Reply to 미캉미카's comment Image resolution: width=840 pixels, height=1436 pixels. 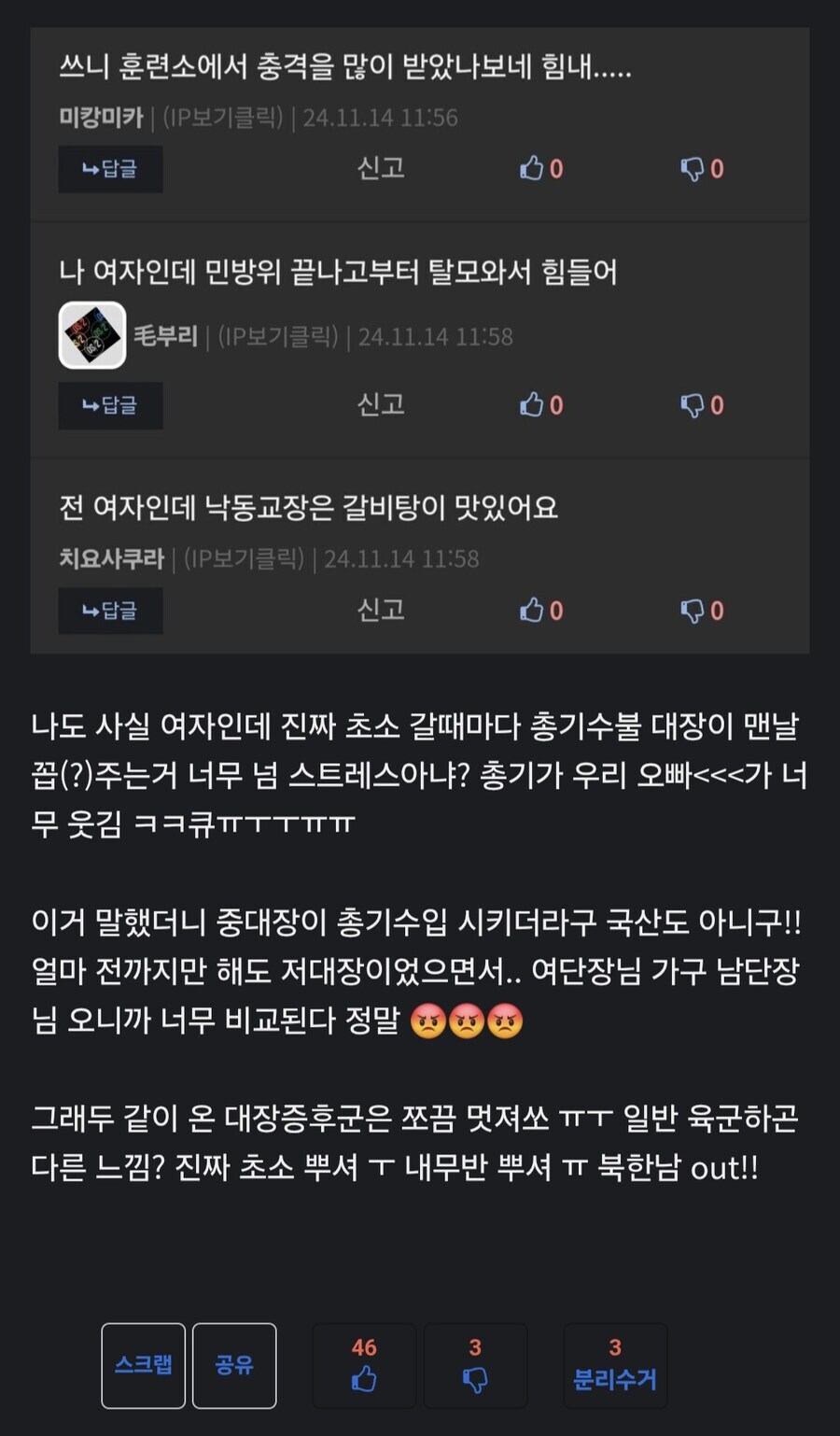click(x=110, y=169)
